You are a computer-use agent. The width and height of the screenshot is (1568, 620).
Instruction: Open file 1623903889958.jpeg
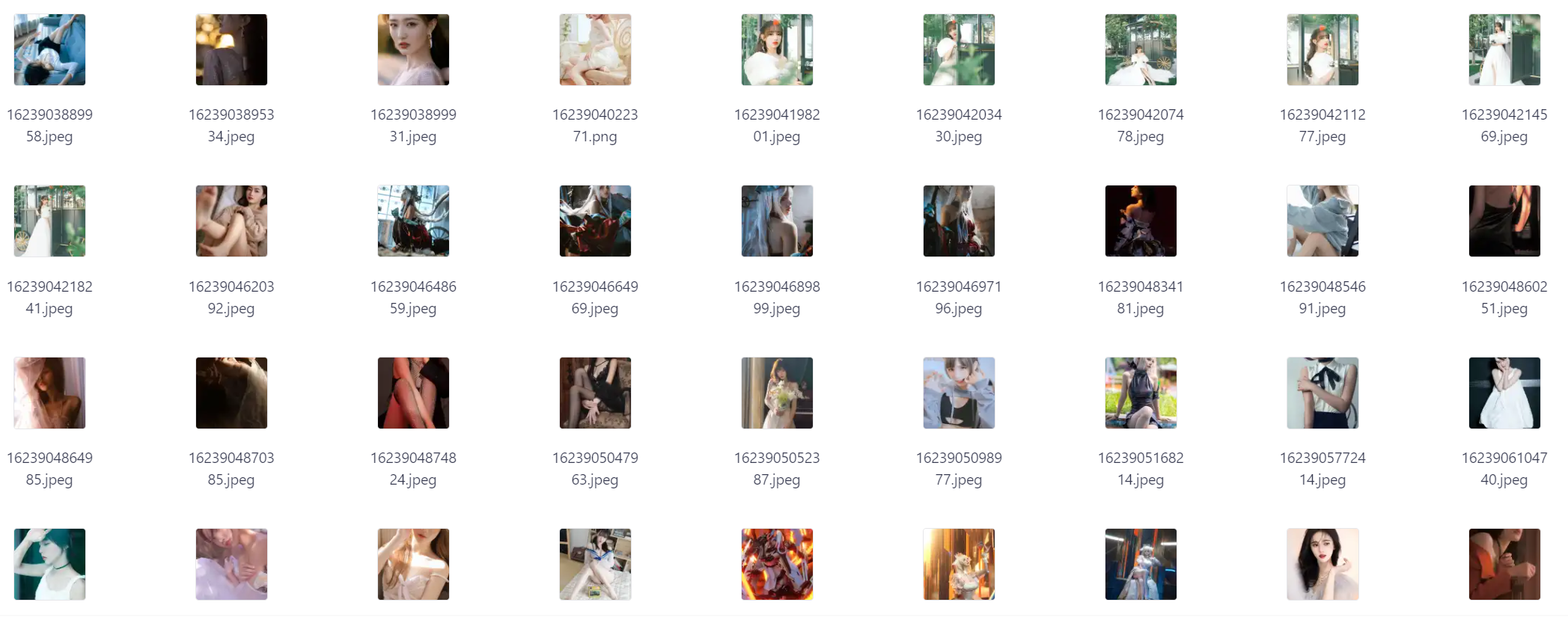click(49, 49)
